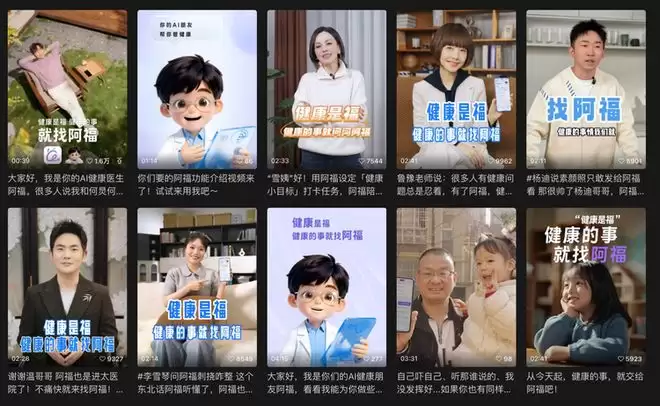Open the AI健康朋友阿福 cartoon video
The height and width of the screenshot is (406, 660).
pyautogui.click(x=326, y=286)
